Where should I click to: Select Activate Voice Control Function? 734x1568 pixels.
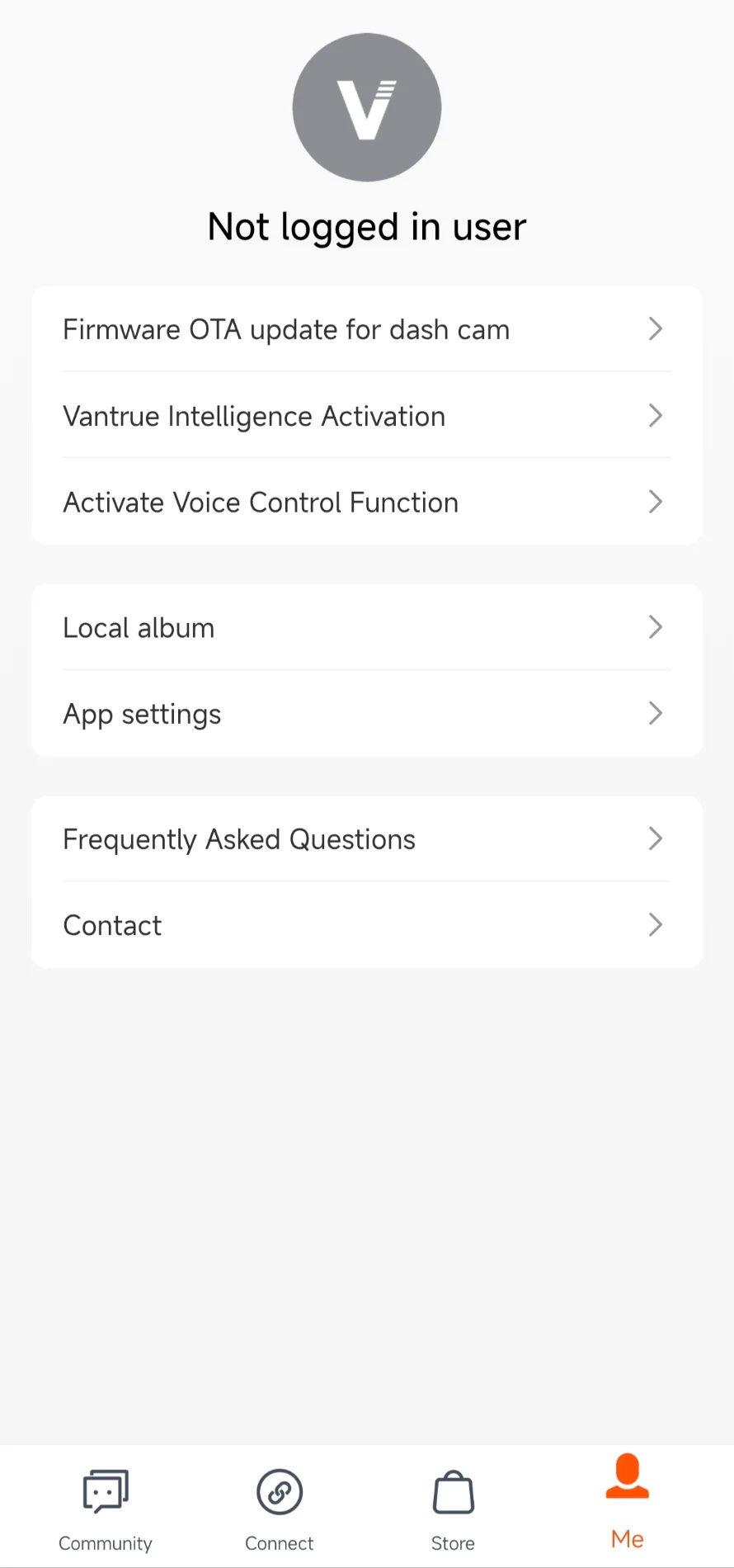pyautogui.click(x=367, y=502)
